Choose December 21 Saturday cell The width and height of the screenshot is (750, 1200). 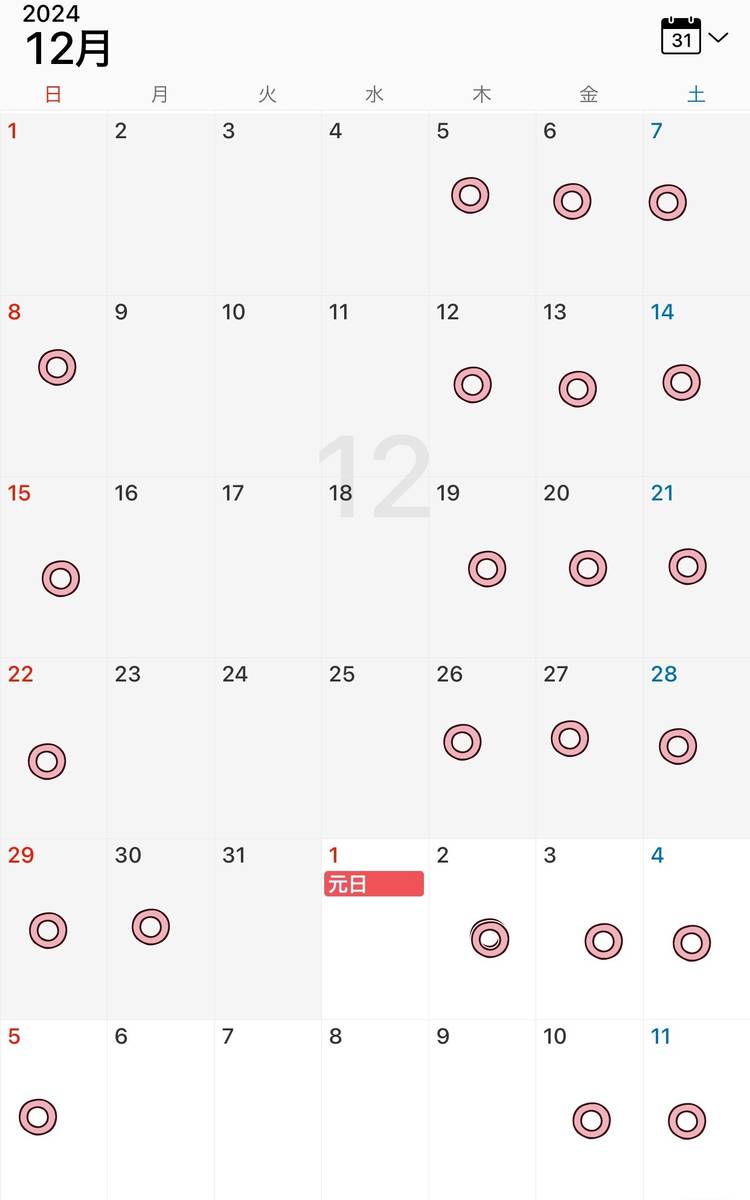click(696, 566)
